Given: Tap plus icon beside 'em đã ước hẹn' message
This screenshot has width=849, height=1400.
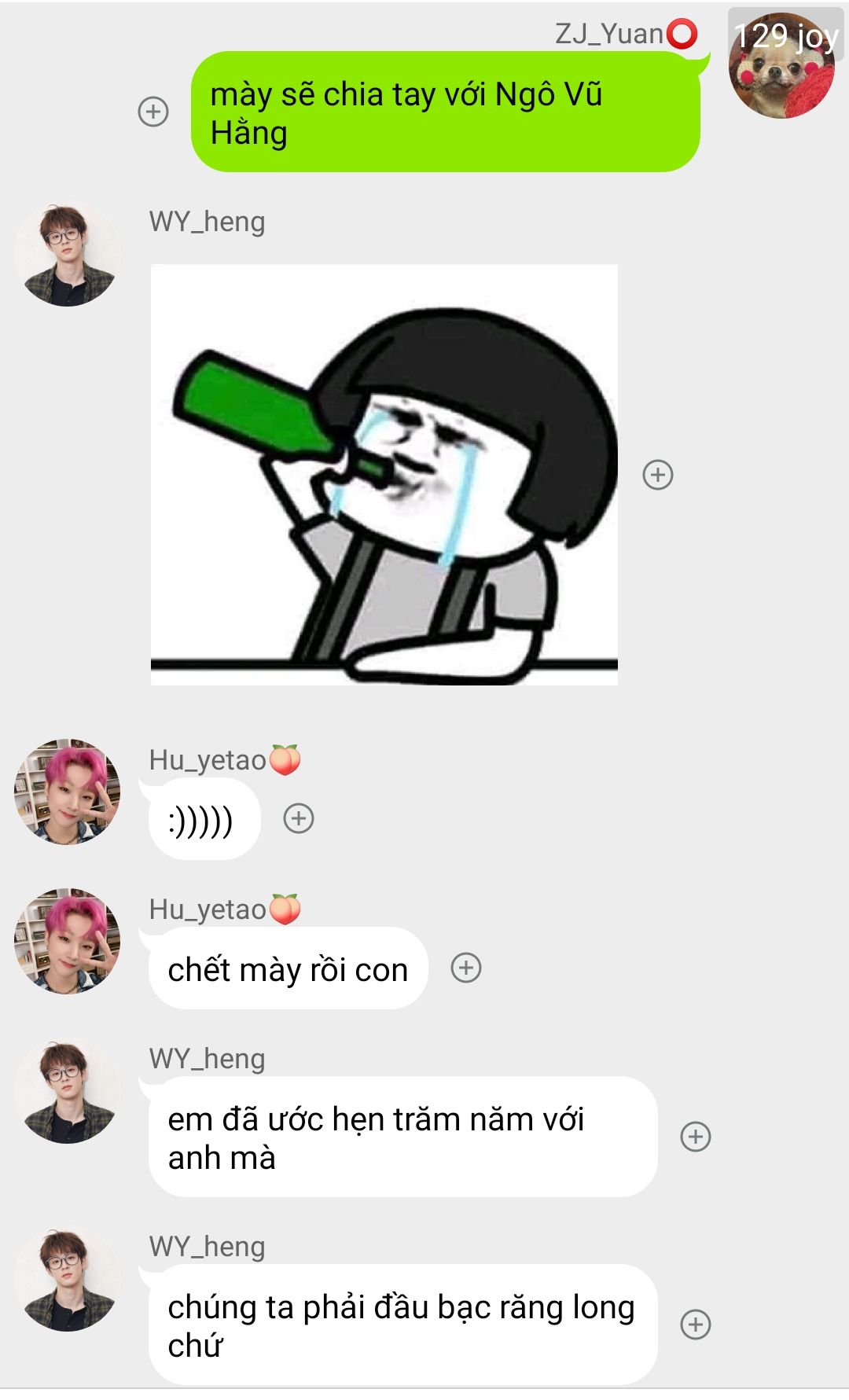Looking at the screenshot, I should [696, 1137].
